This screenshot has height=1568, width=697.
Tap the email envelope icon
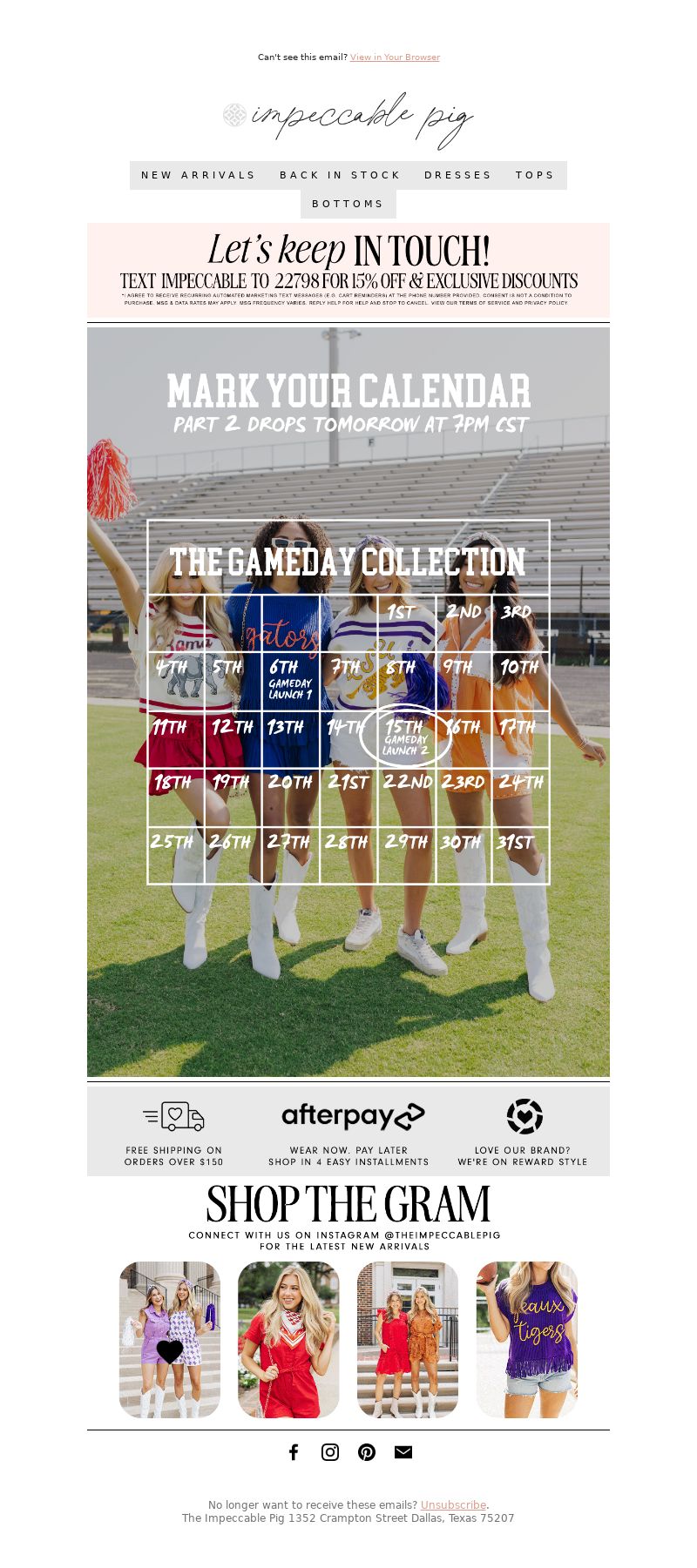pos(403,1451)
